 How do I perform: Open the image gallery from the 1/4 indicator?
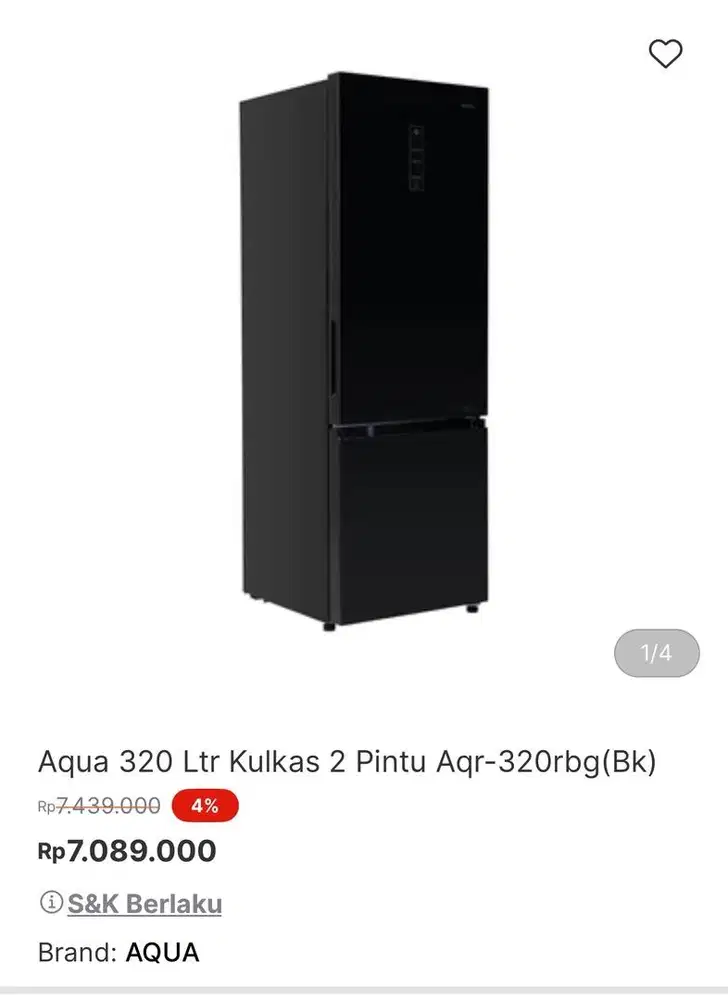point(655,651)
